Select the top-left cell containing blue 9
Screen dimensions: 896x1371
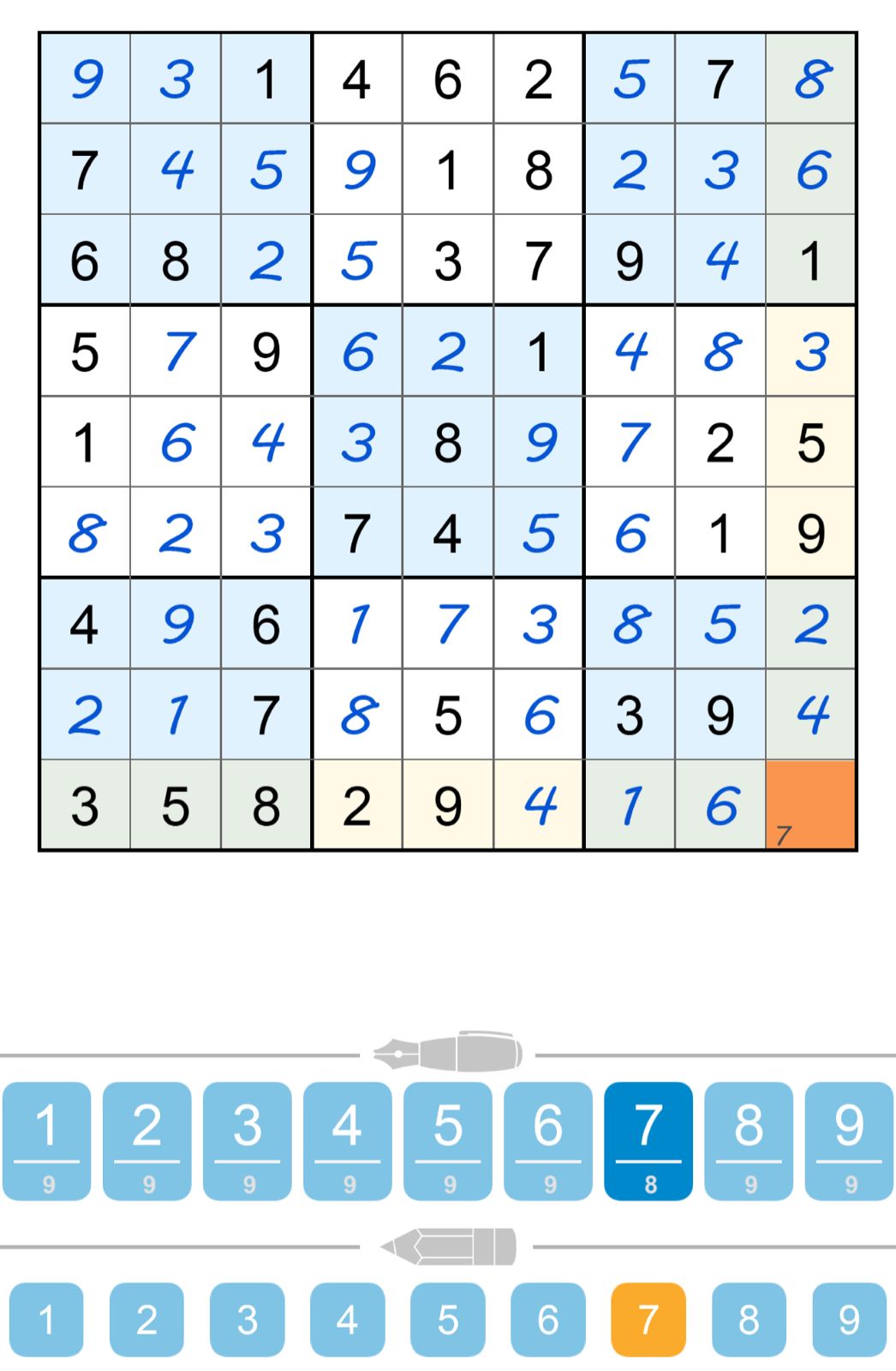[x=85, y=83]
